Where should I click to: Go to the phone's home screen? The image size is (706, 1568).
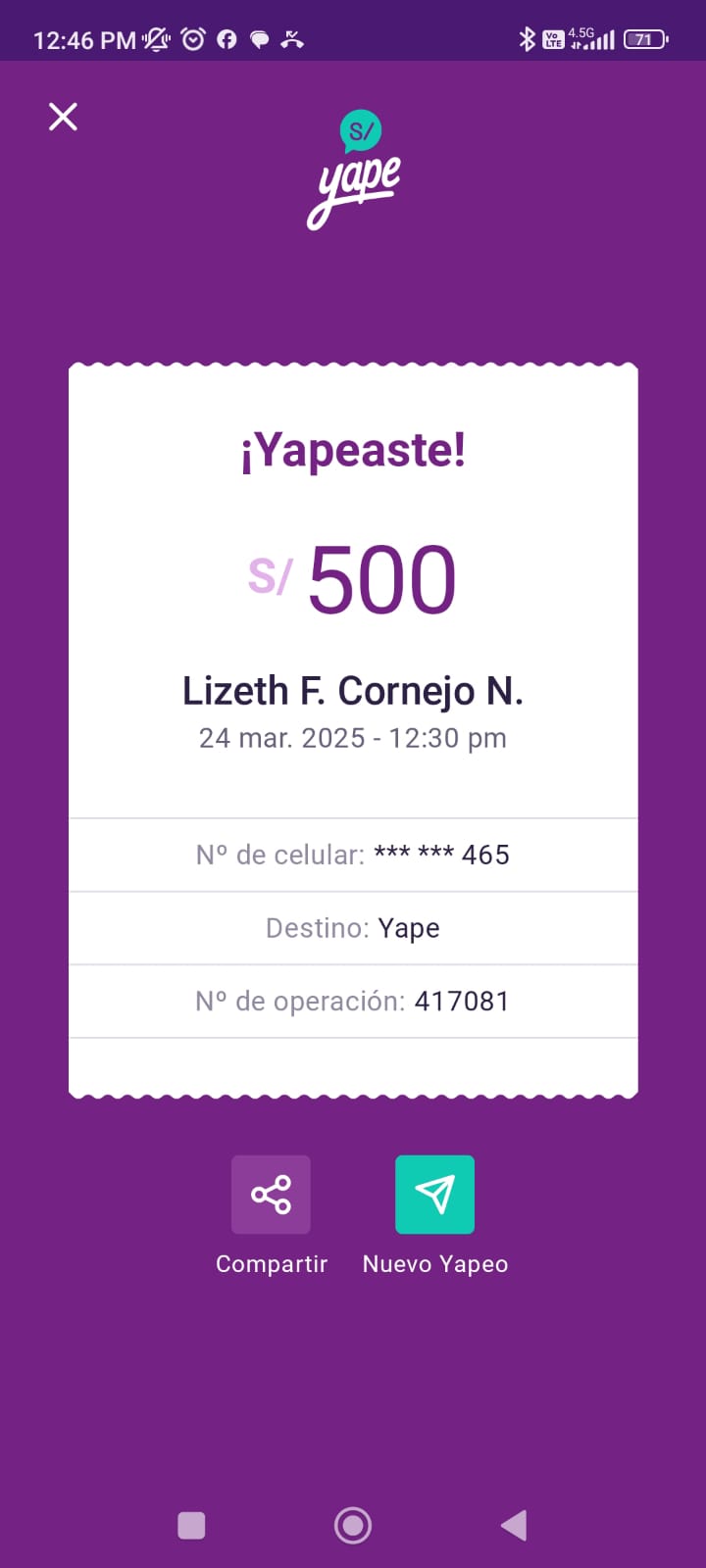pyautogui.click(x=353, y=1525)
